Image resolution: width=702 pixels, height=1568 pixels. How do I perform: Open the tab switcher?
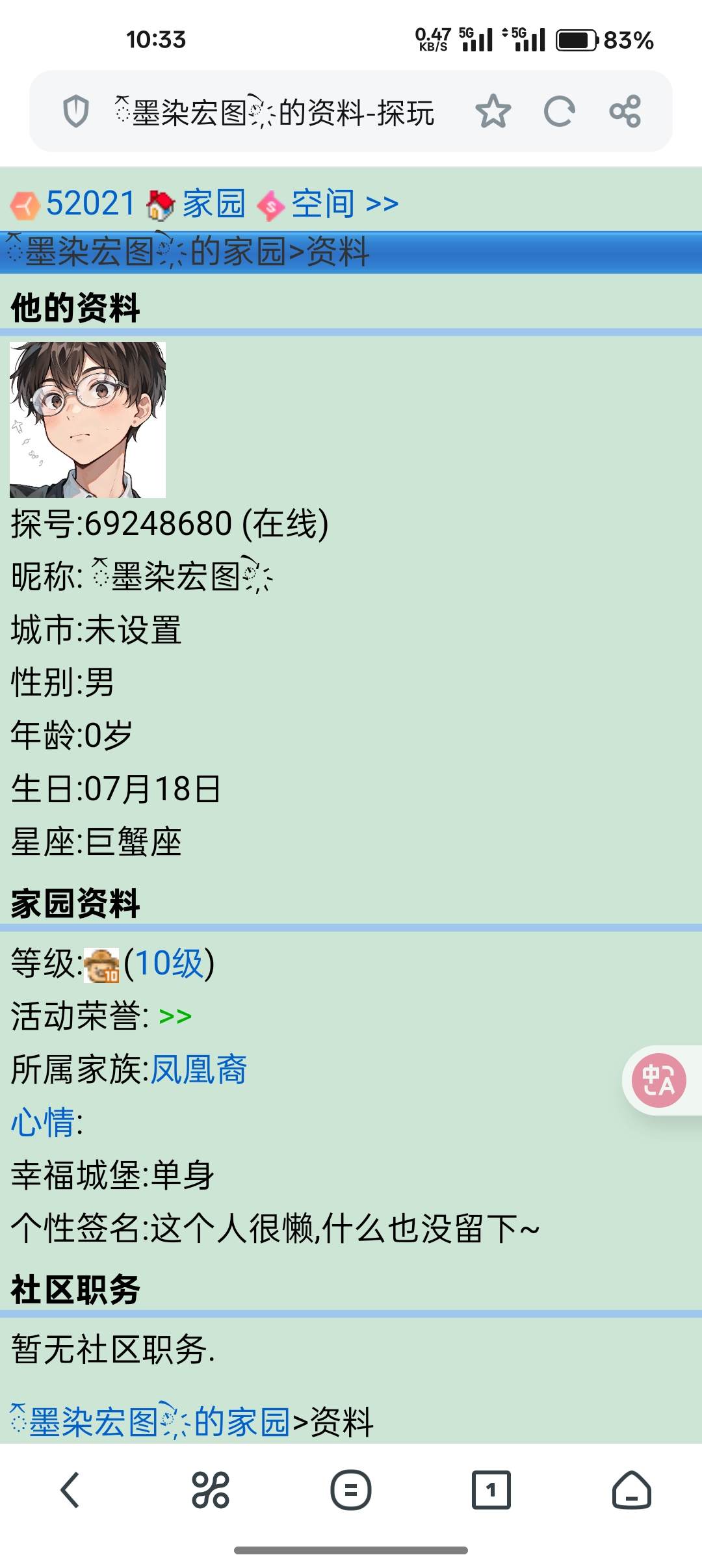491,1489
